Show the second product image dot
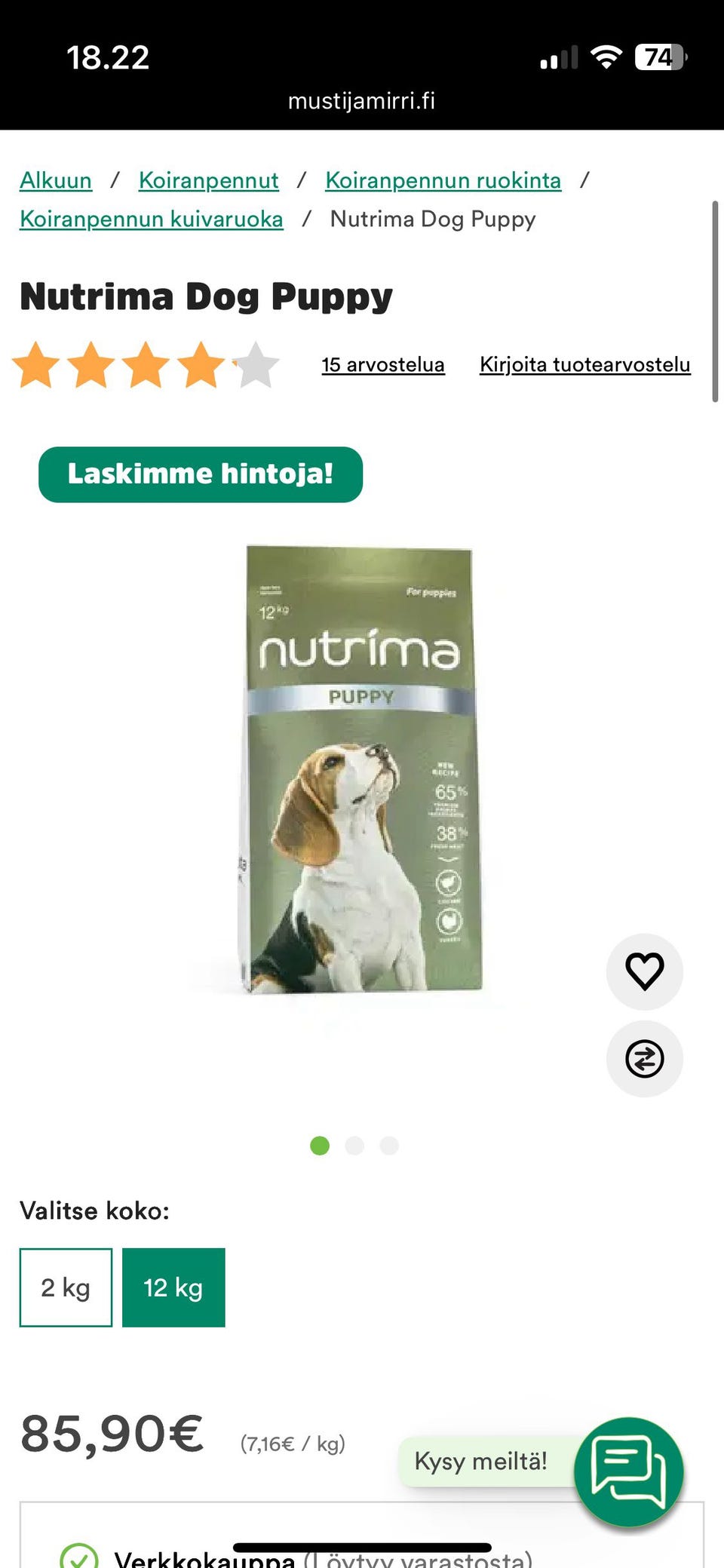This screenshot has width=724, height=1568. (354, 1146)
